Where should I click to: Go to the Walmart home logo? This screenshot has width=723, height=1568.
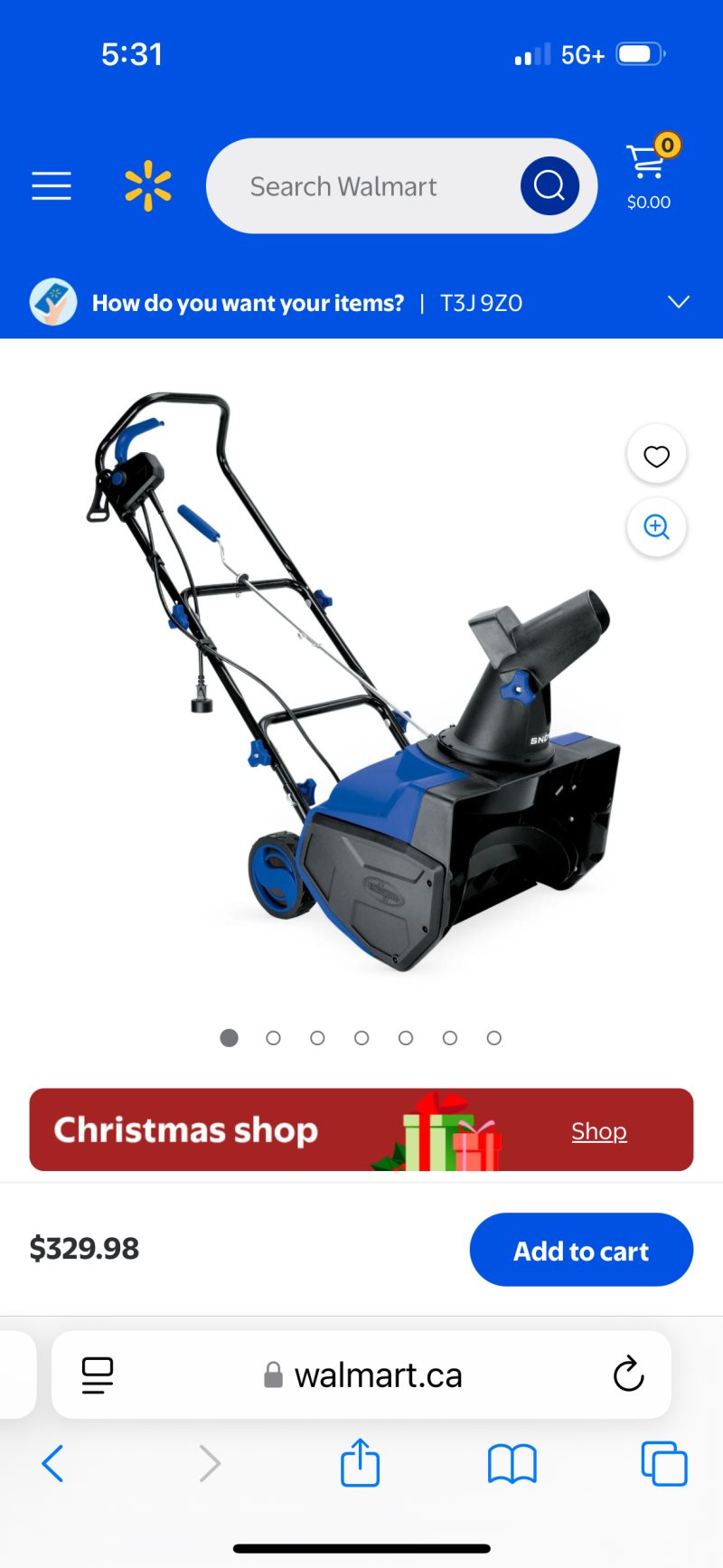pyautogui.click(x=148, y=185)
